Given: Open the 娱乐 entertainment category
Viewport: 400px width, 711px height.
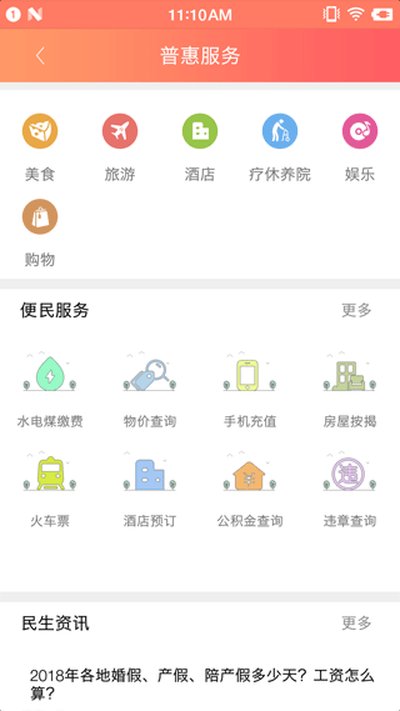Looking at the screenshot, I should pyautogui.click(x=360, y=147).
